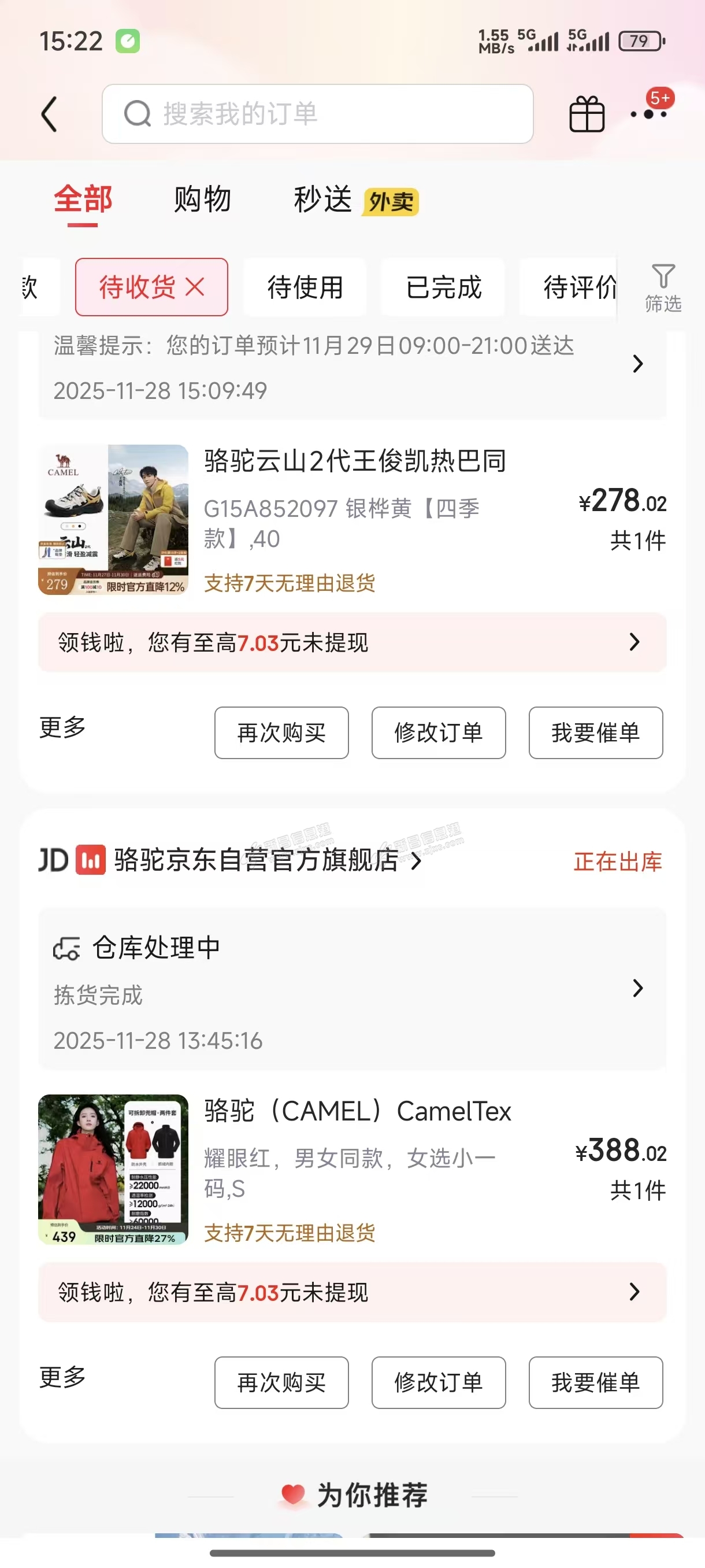The height and width of the screenshot is (1568, 705).
Task: Select the 待使用 filter chip
Action: click(305, 287)
